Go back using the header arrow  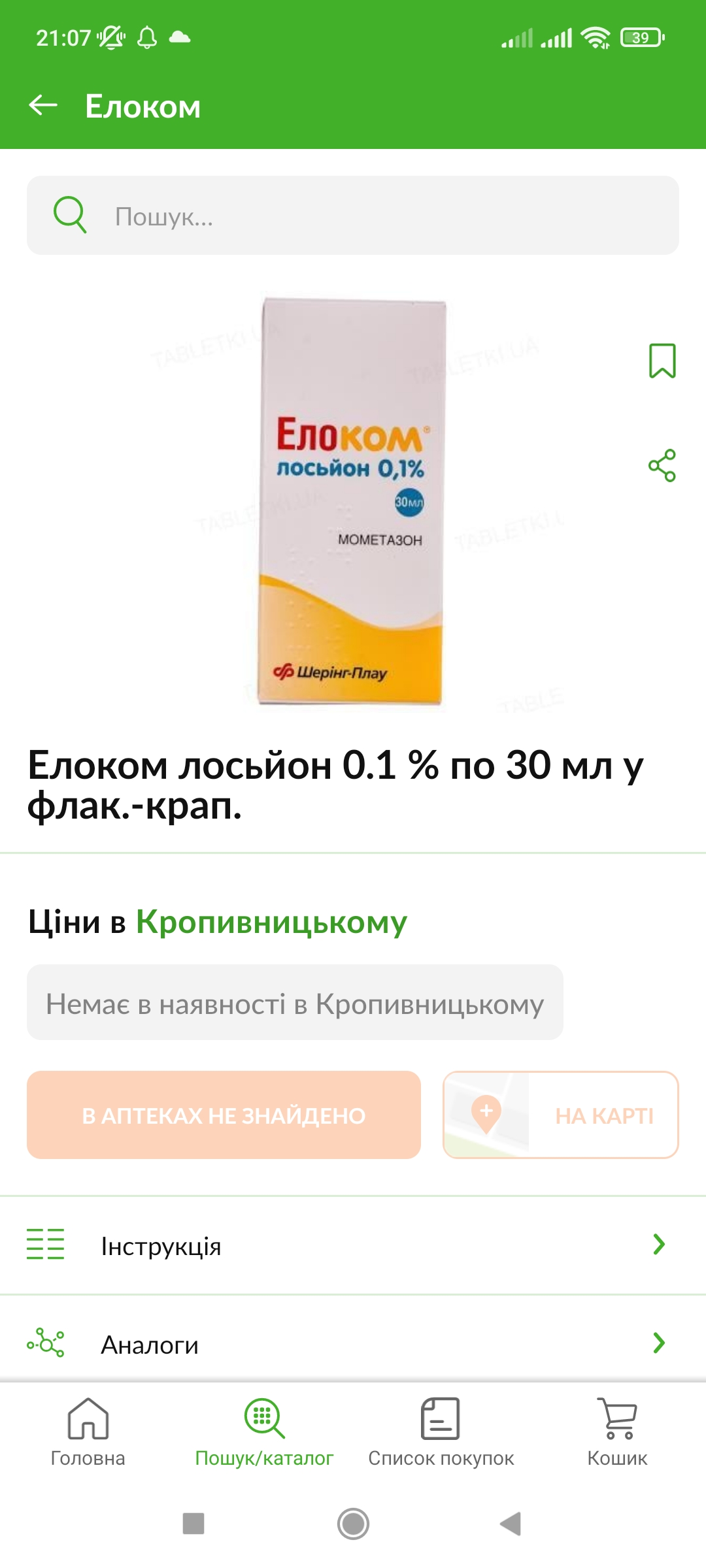[43, 105]
